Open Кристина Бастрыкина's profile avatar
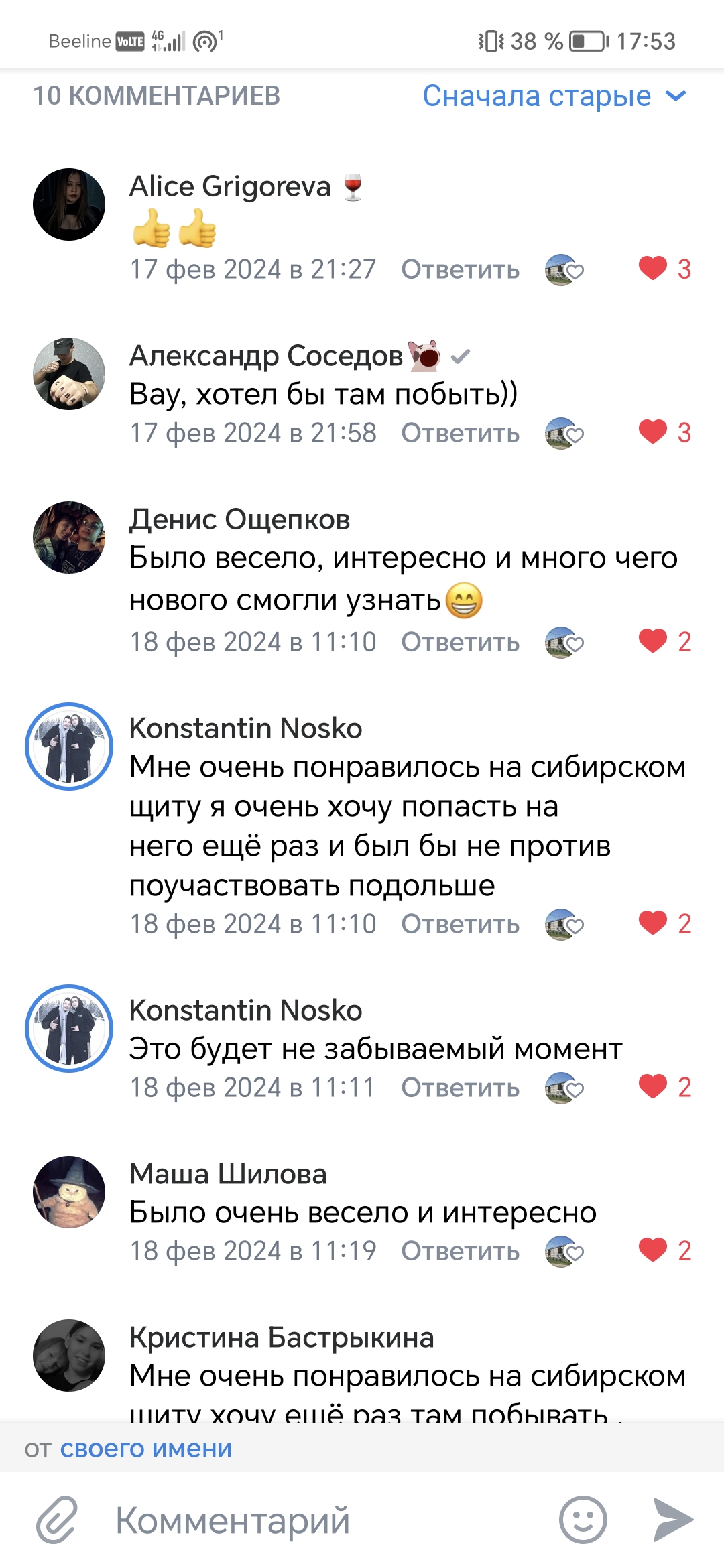 pos(69,1356)
